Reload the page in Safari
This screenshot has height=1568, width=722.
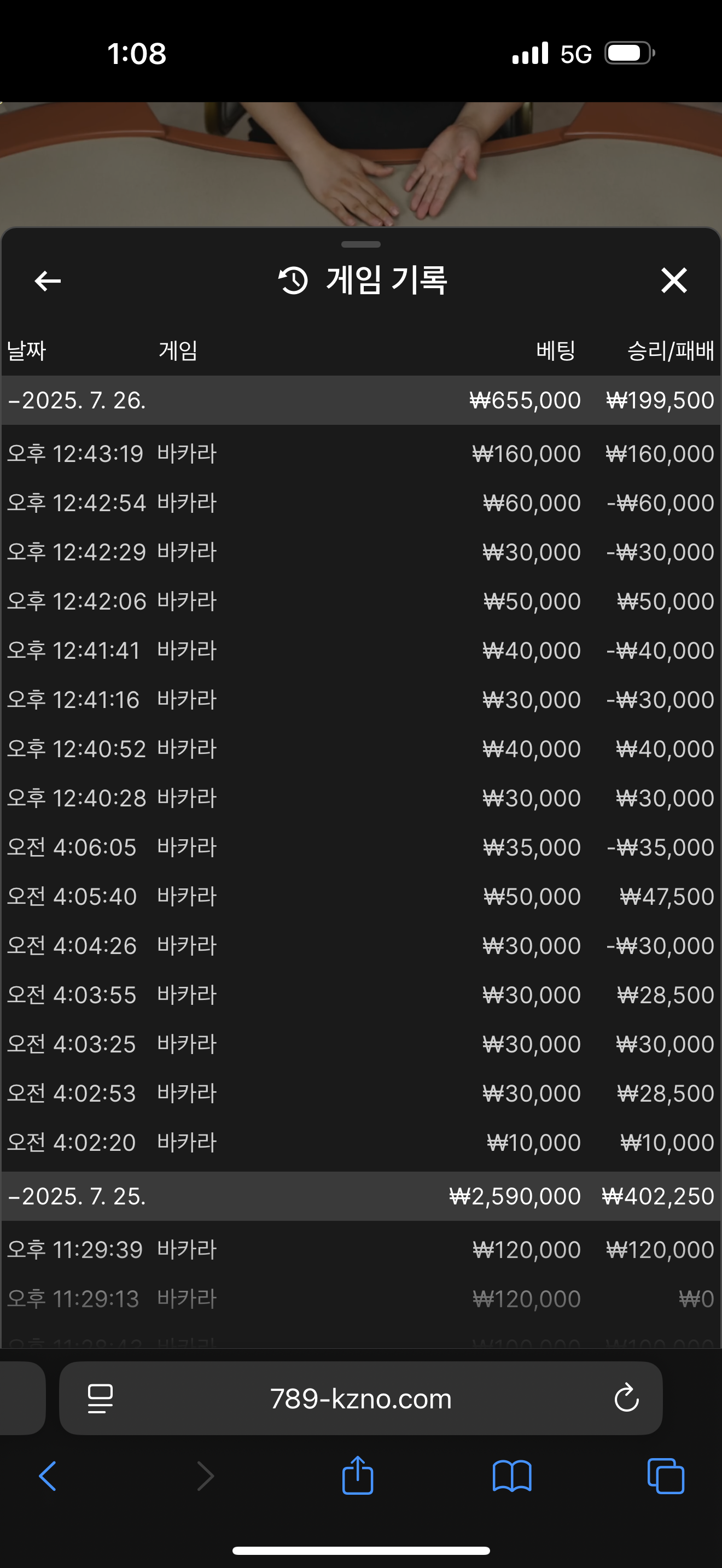click(626, 1397)
